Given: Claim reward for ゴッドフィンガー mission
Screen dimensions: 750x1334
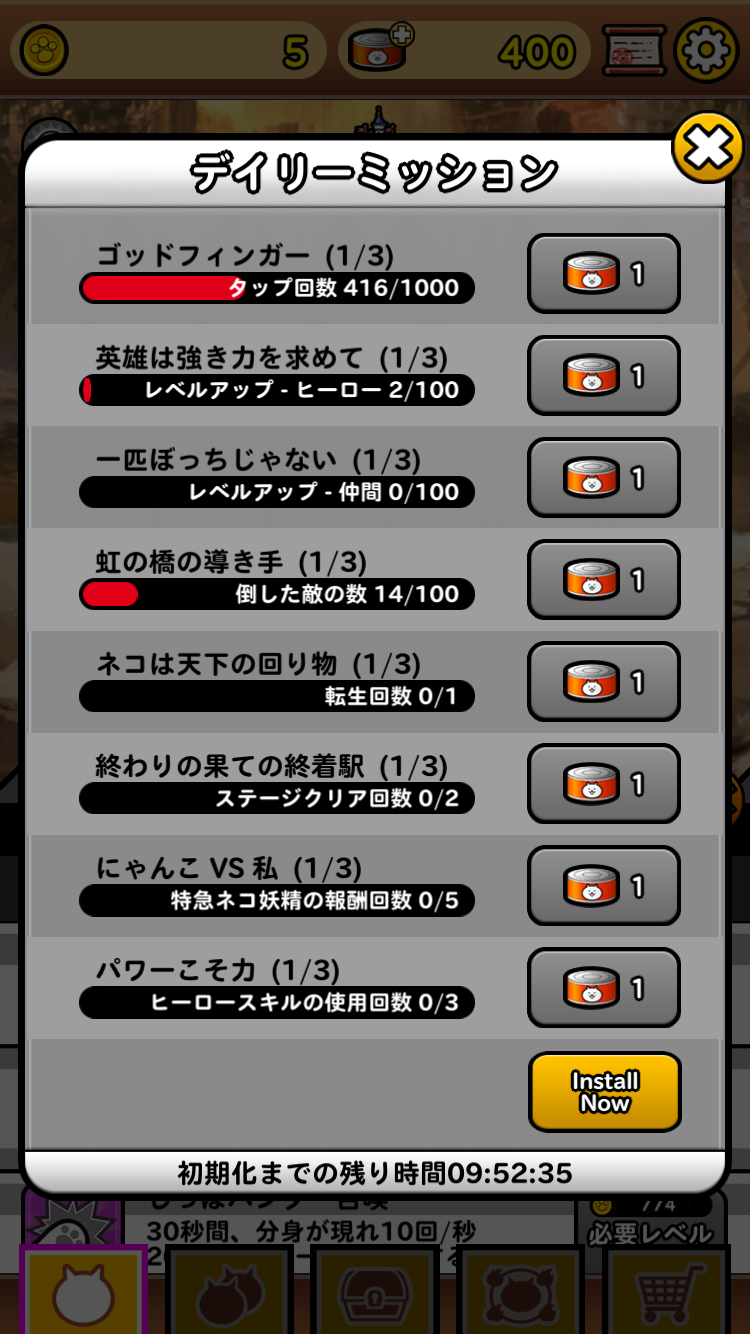Looking at the screenshot, I should (604, 274).
